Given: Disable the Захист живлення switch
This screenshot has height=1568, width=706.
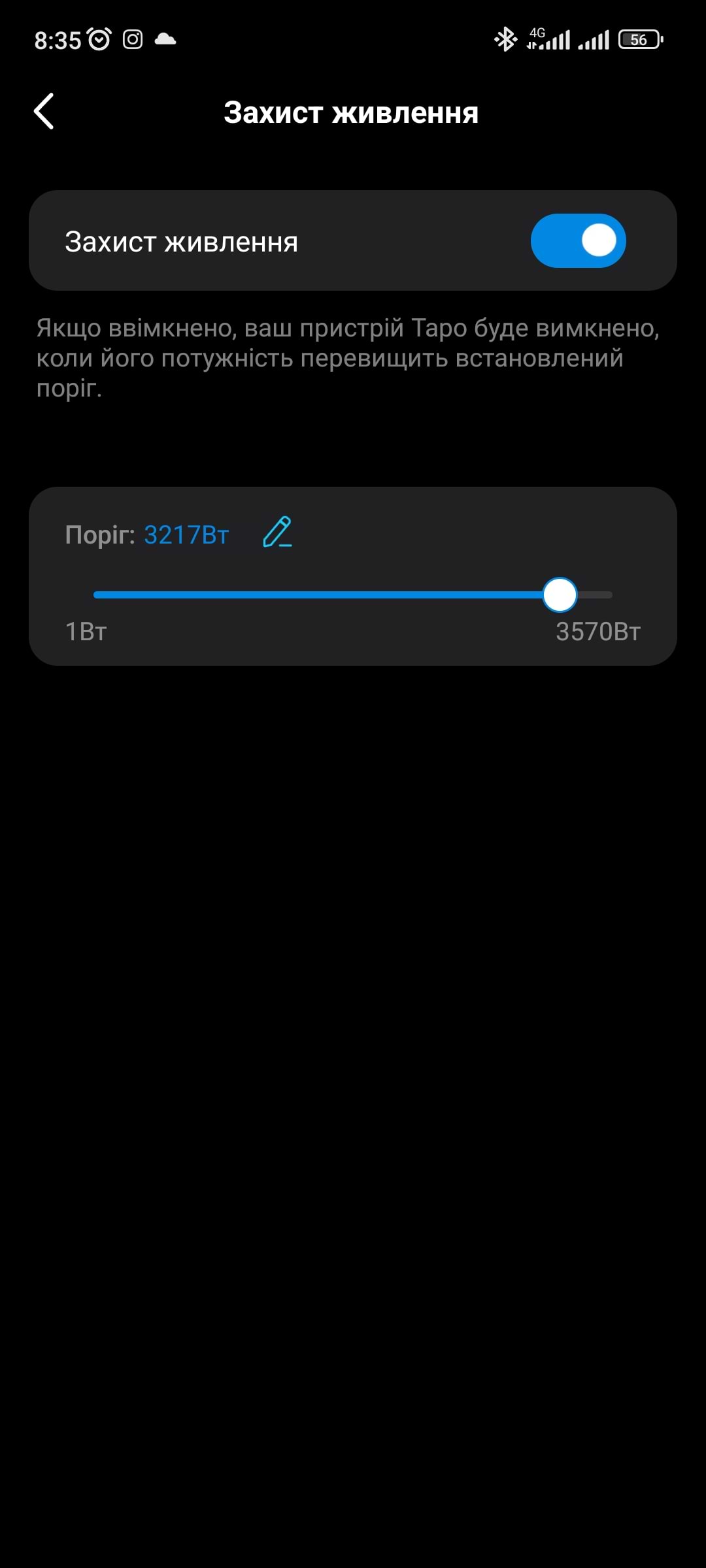Looking at the screenshot, I should coord(578,240).
